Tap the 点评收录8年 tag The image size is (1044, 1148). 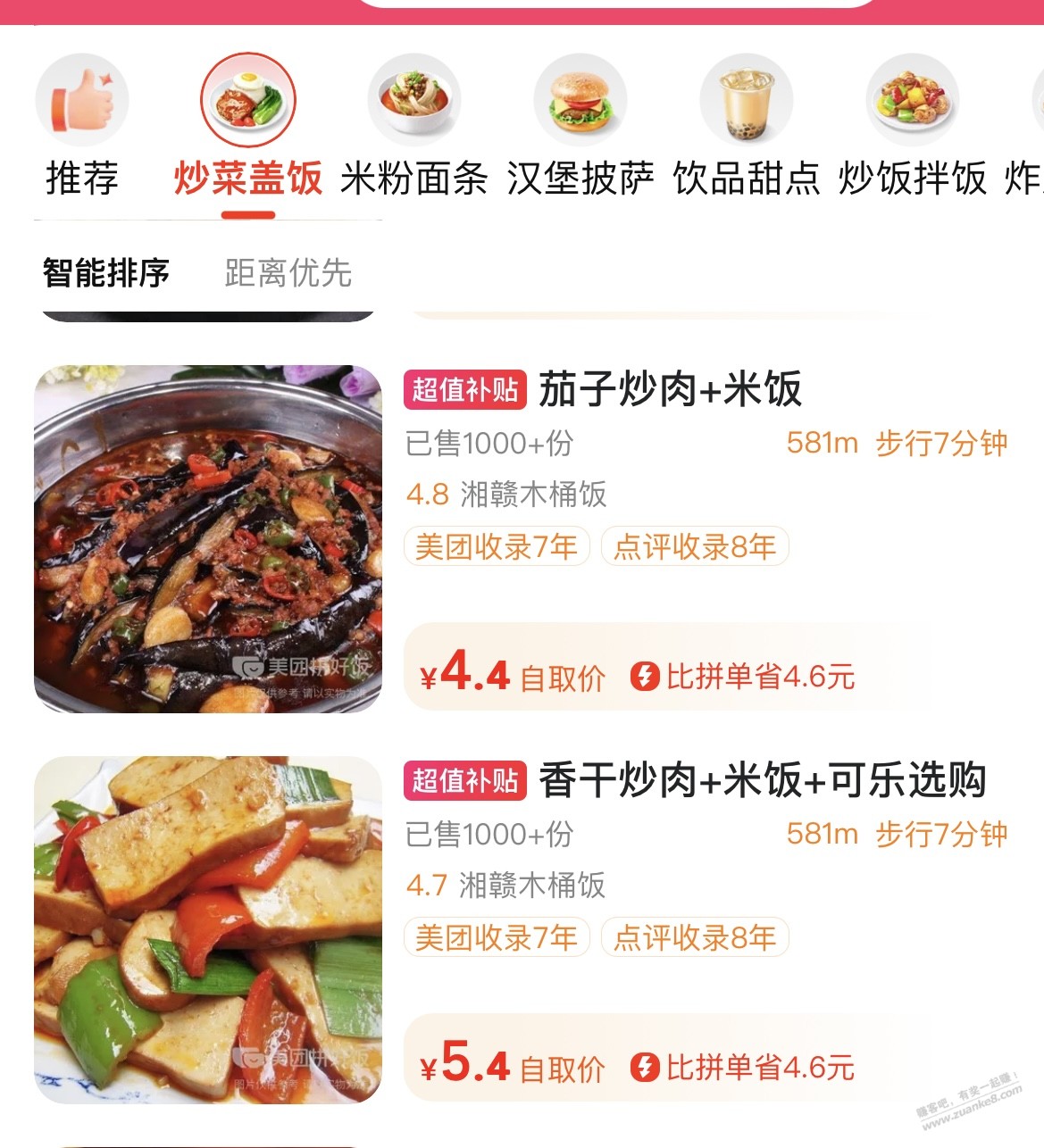point(696,547)
